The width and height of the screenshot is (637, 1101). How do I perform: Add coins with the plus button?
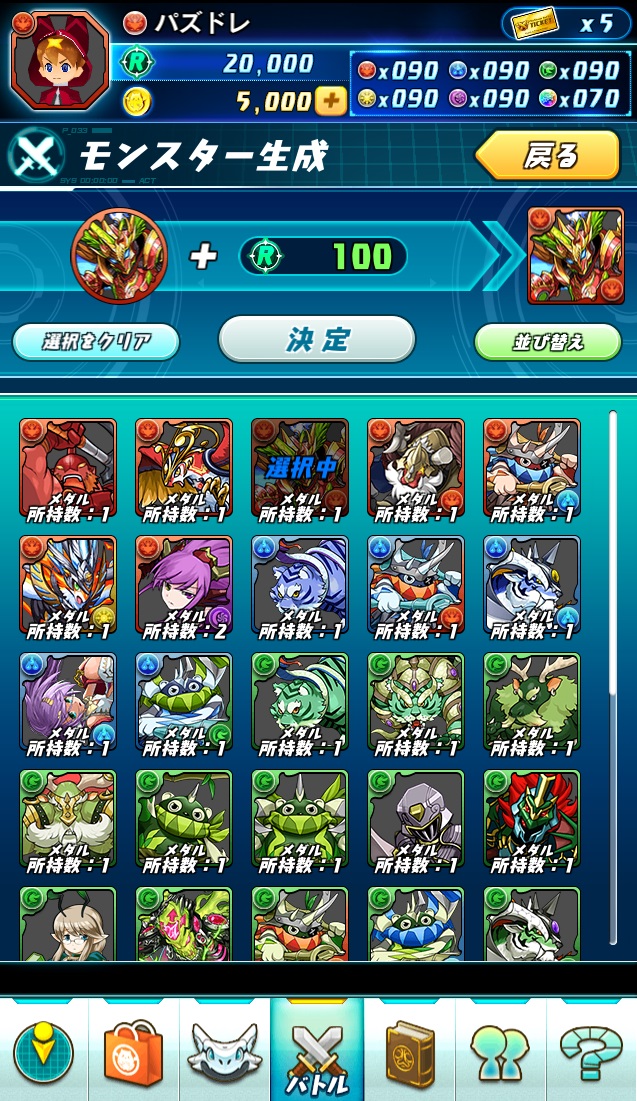coord(330,100)
